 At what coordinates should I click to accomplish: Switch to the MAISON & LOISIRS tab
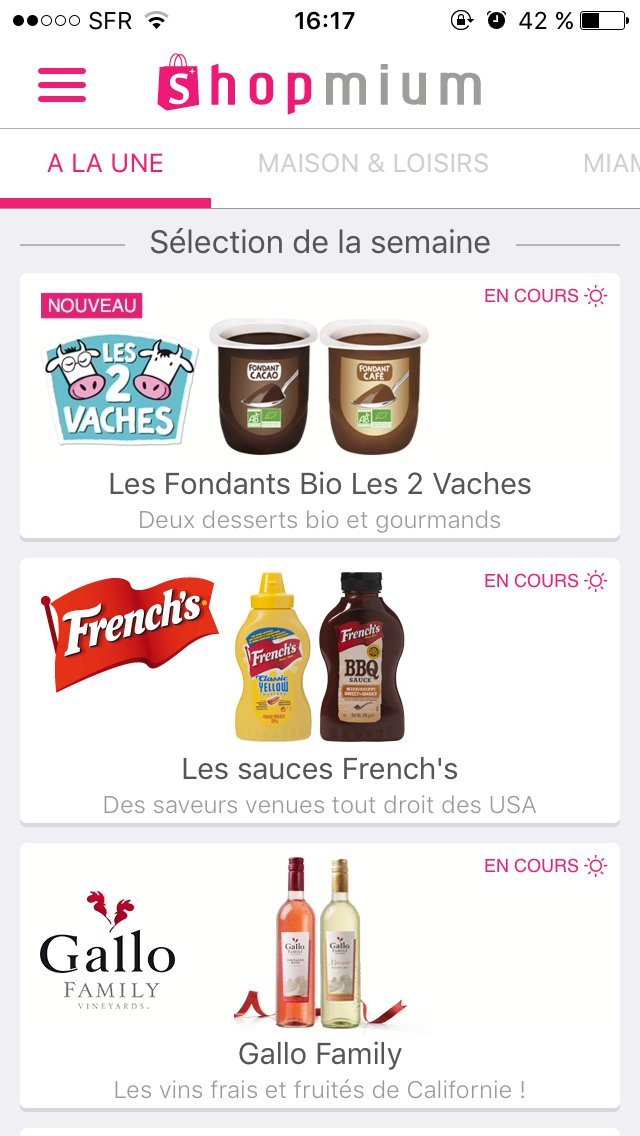pos(373,164)
